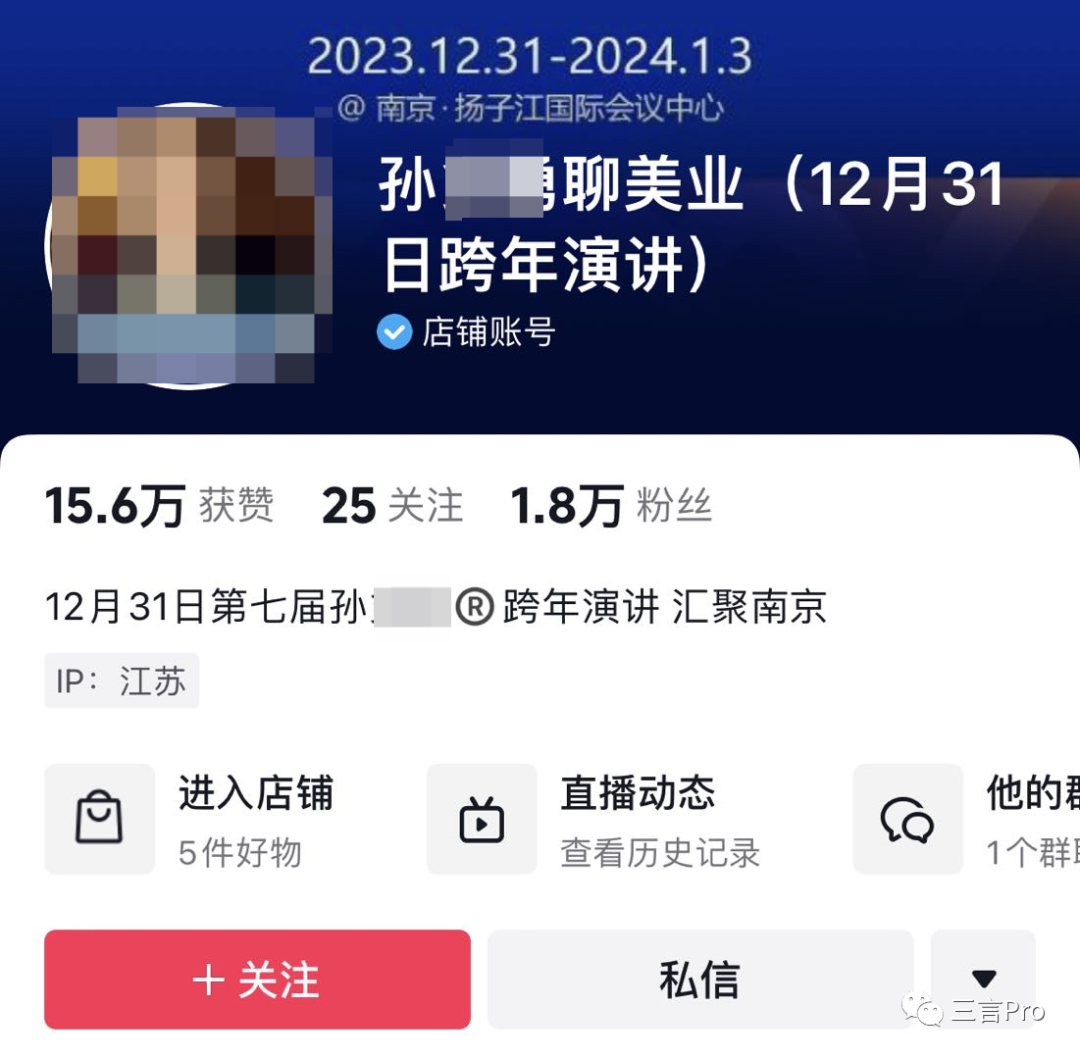Open 私信 to send a private message
Image resolution: width=1080 pixels, height=1058 pixels.
tap(699, 979)
